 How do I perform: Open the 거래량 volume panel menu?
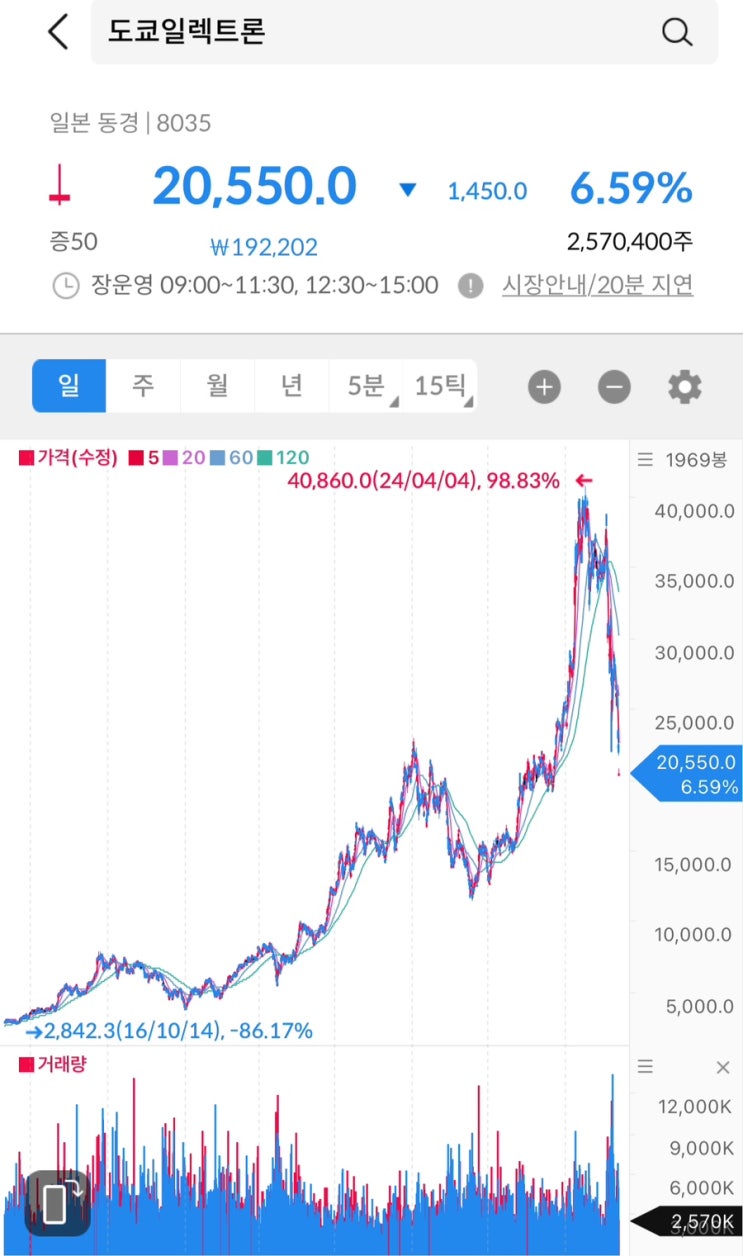pos(646,1068)
